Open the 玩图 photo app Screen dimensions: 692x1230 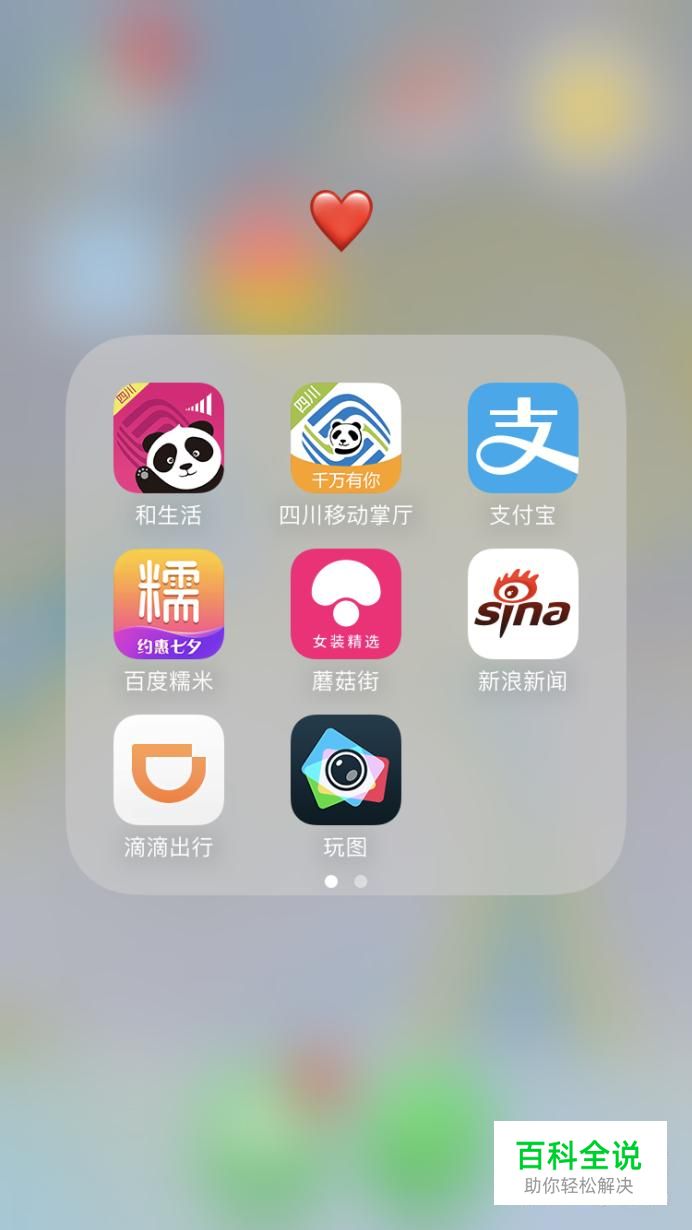(x=346, y=770)
